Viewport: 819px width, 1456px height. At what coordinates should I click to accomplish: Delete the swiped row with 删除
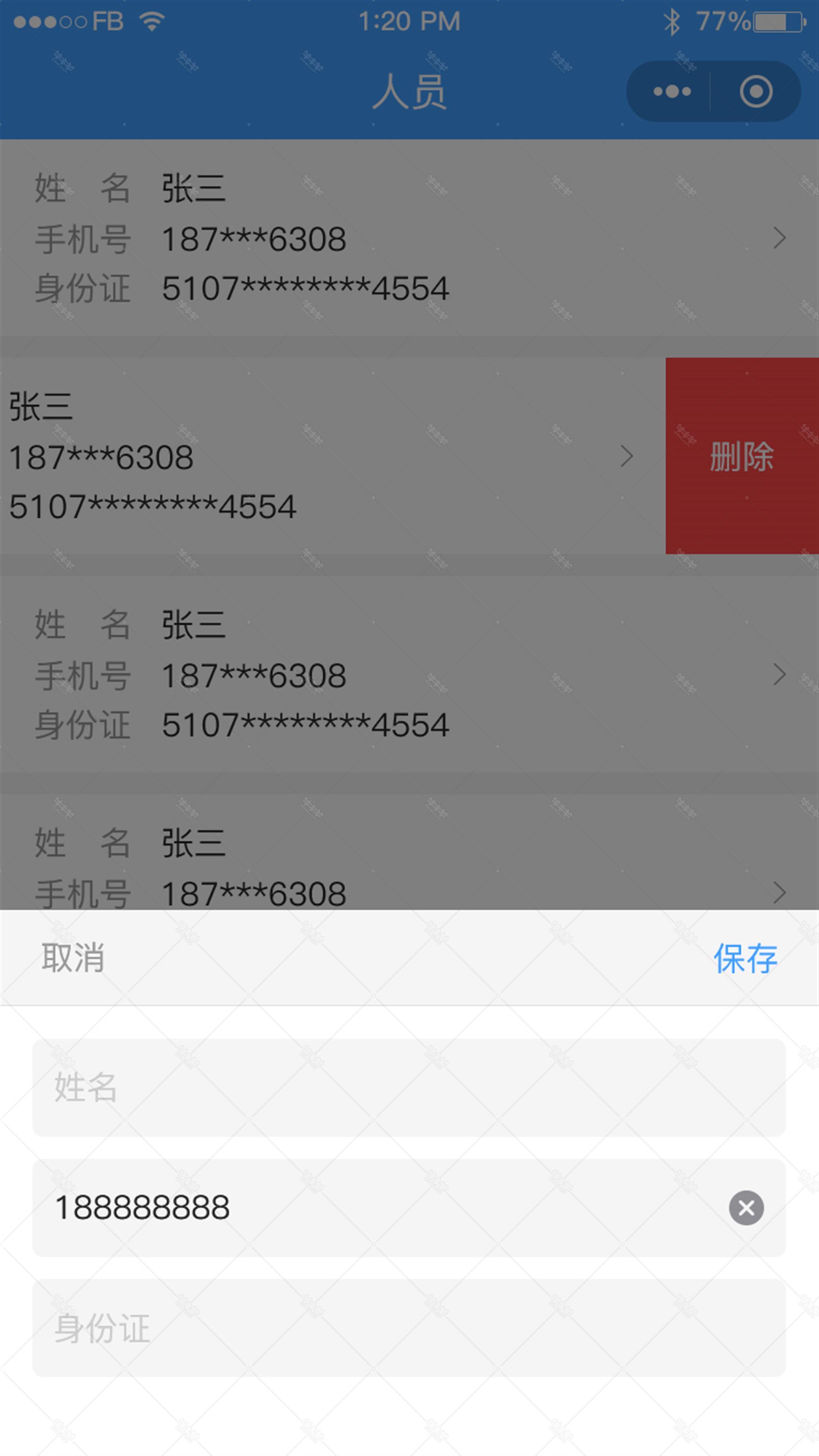tap(742, 456)
